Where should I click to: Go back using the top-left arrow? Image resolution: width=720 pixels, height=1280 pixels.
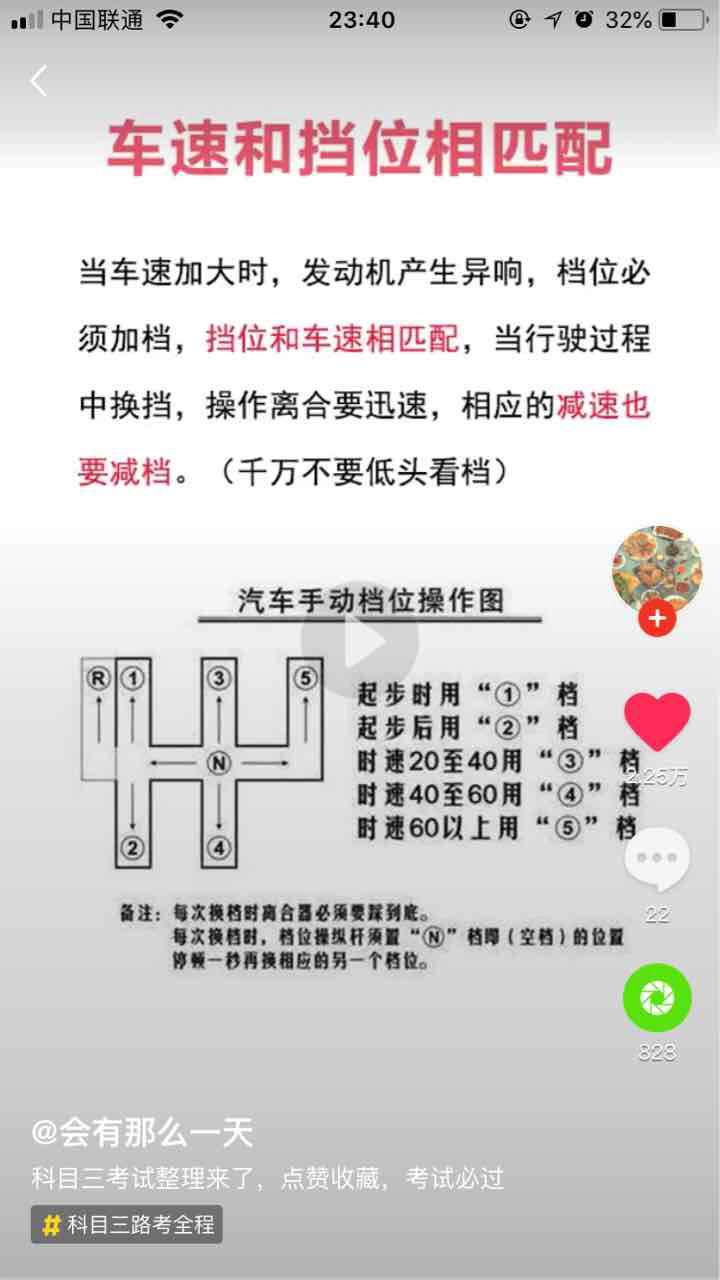tap(39, 81)
